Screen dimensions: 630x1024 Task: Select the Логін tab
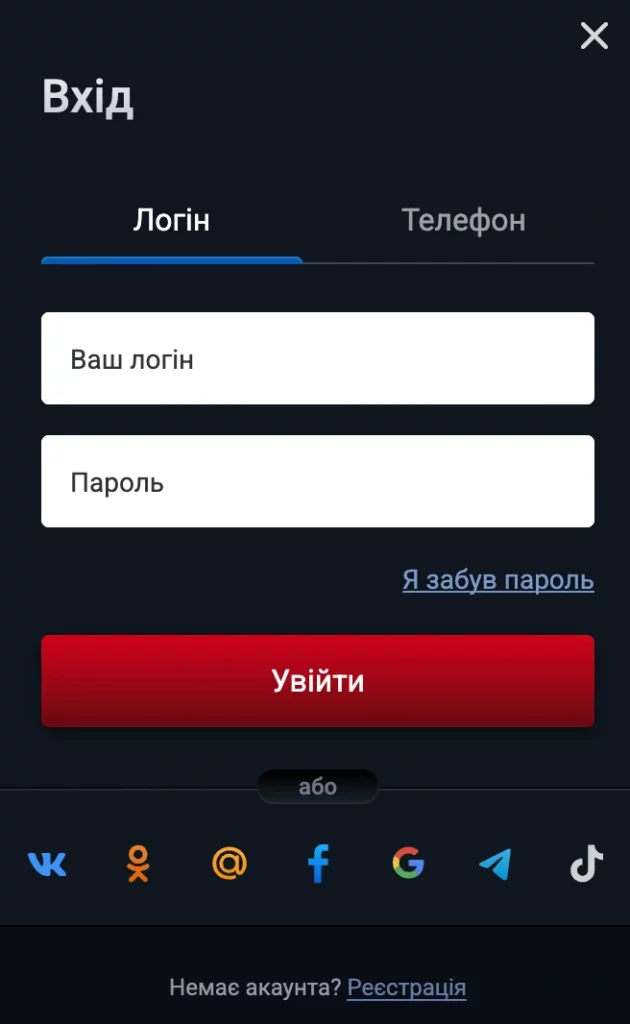click(172, 220)
